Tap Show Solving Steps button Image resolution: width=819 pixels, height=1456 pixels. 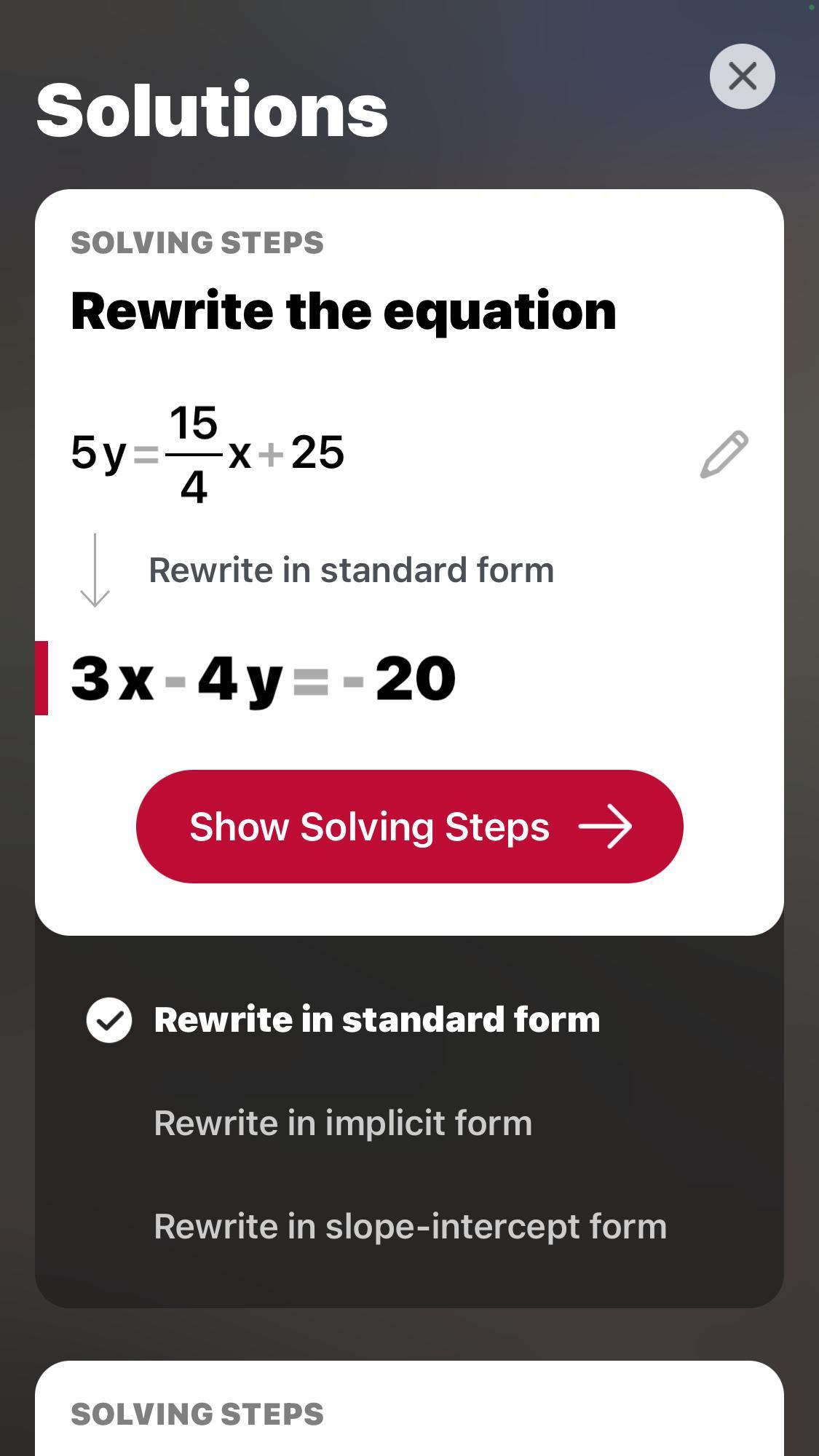[409, 827]
